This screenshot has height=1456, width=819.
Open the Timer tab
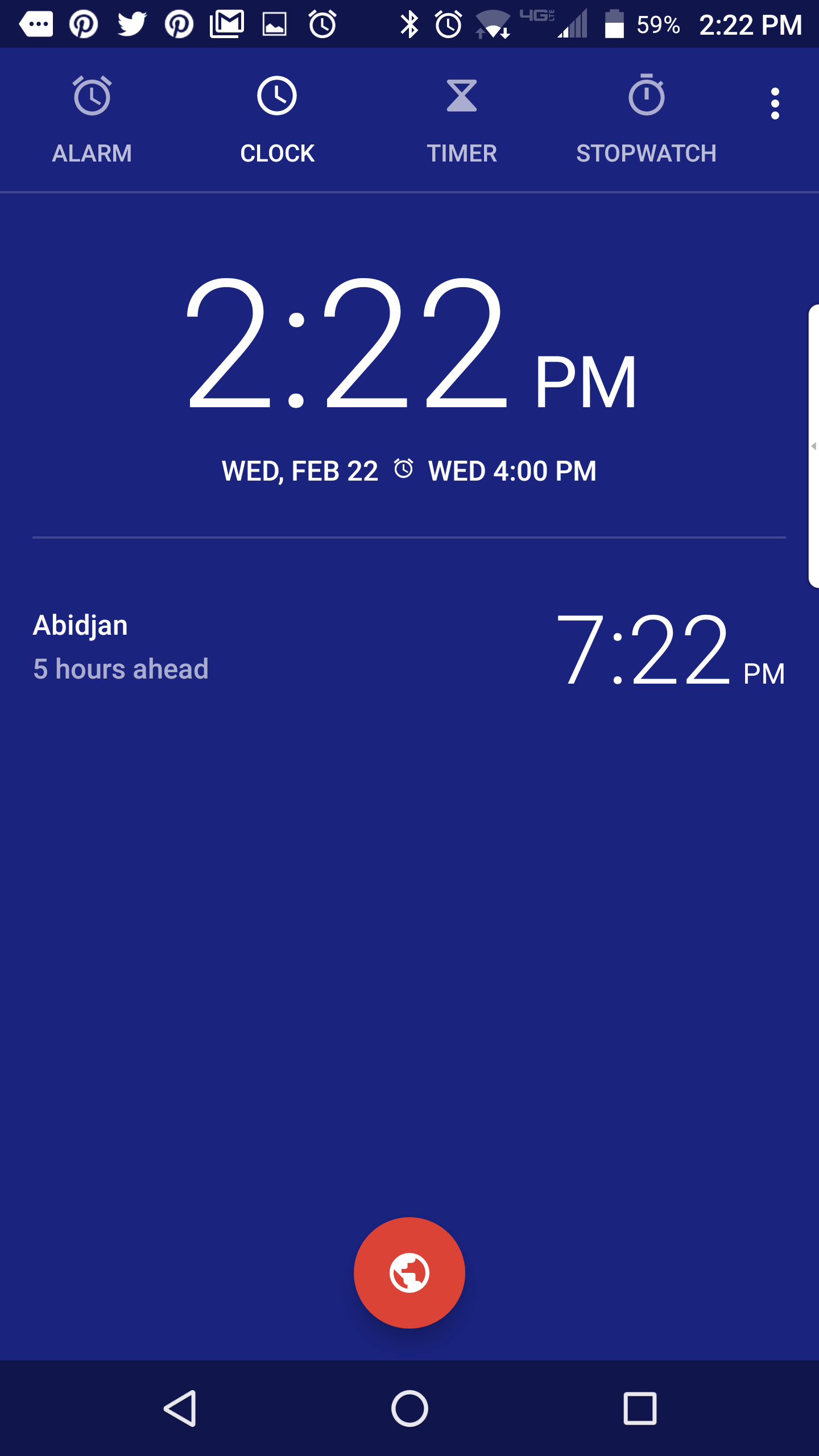[x=462, y=121]
